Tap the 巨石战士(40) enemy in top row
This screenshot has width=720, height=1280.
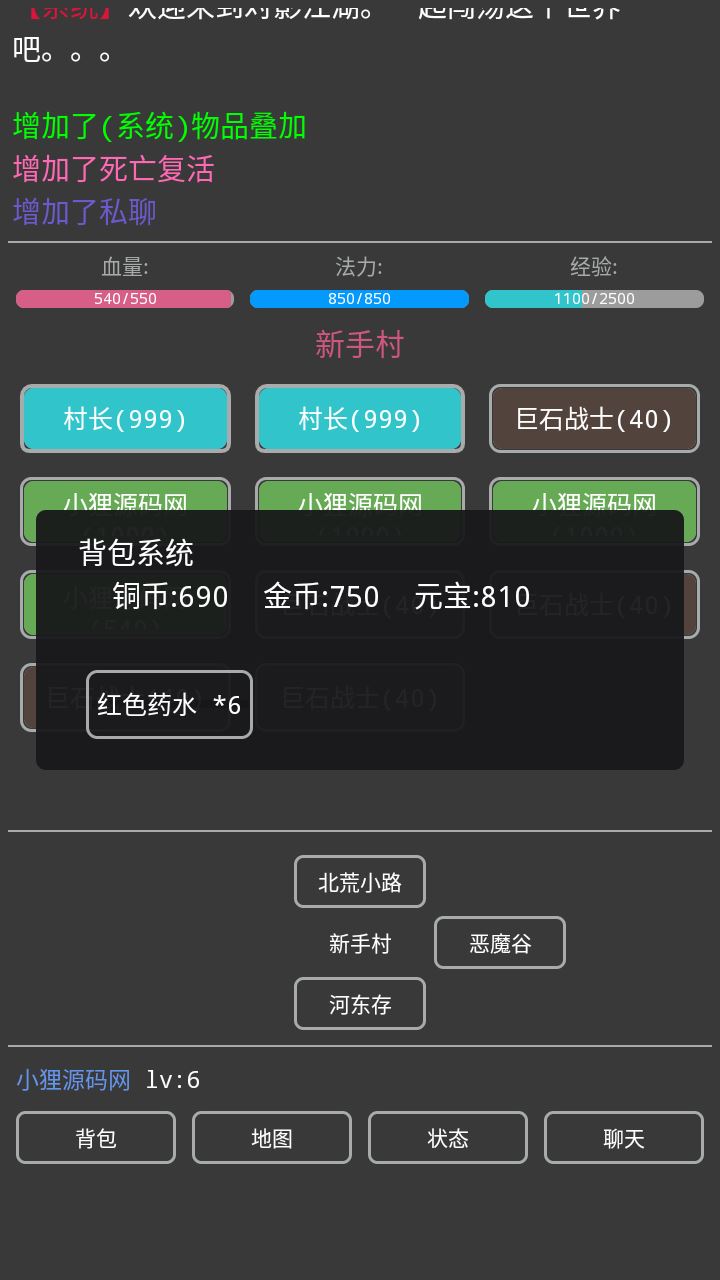[594, 419]
